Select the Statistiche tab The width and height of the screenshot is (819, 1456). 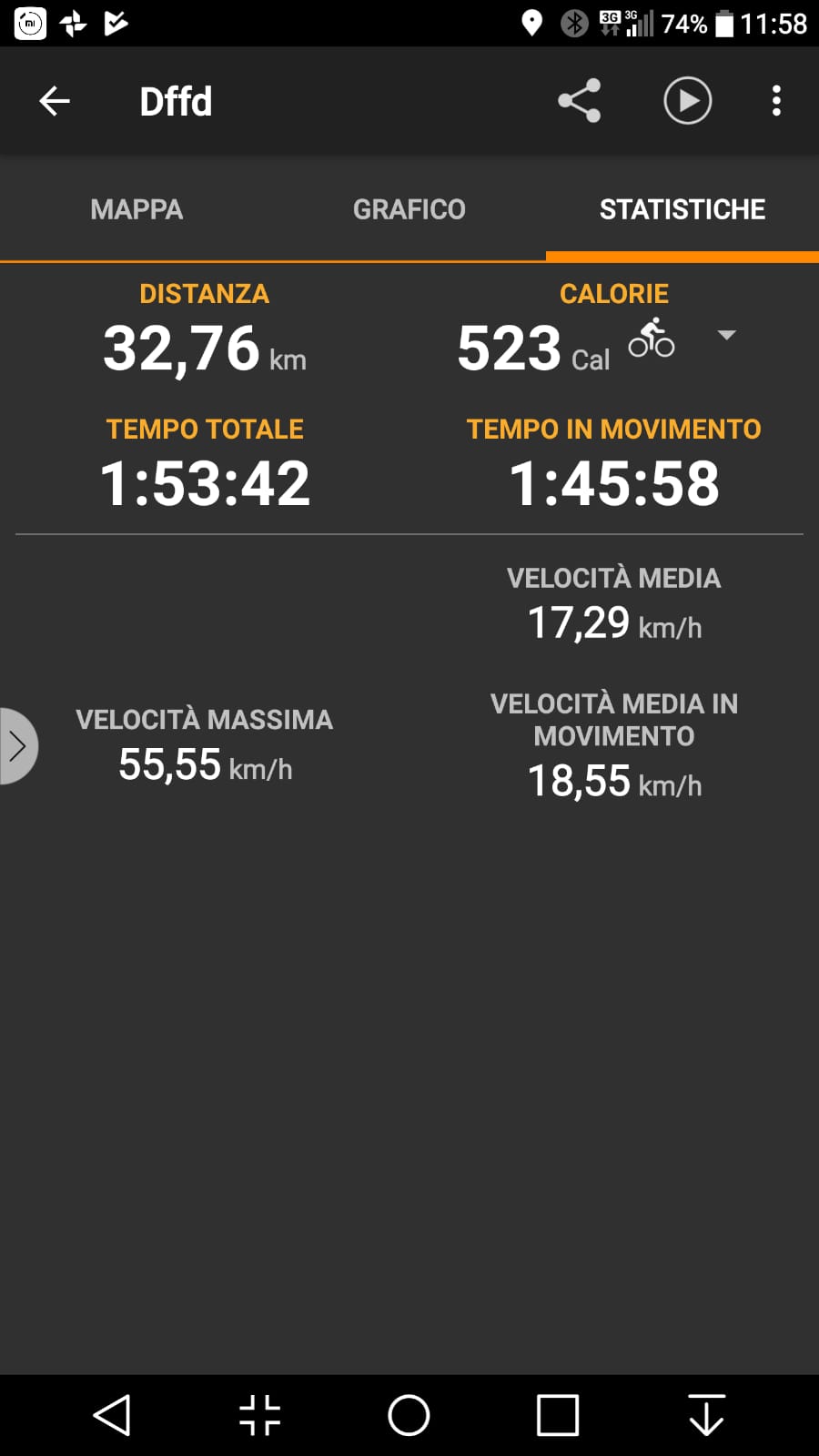(682, 209)
